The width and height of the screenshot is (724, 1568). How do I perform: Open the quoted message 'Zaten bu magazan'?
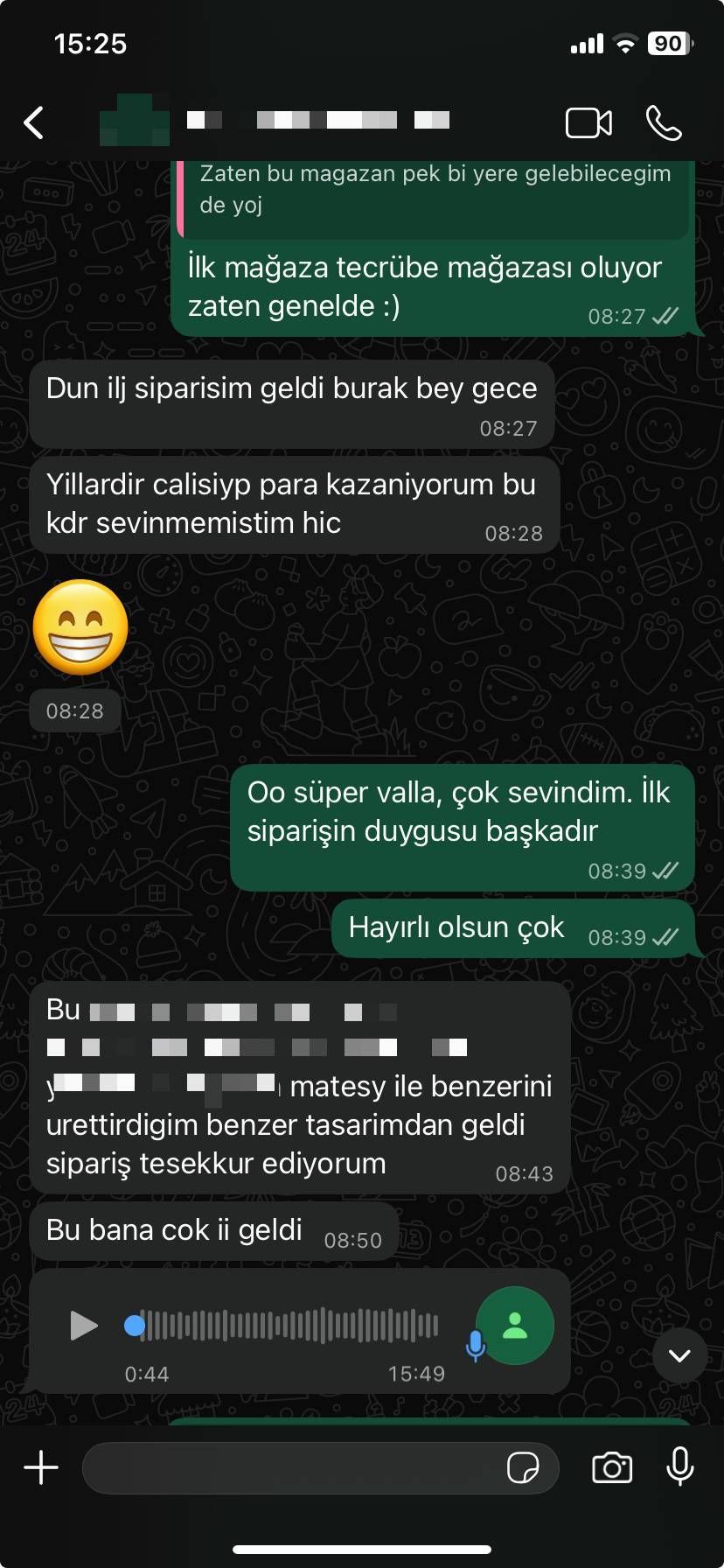click(435, 191)
